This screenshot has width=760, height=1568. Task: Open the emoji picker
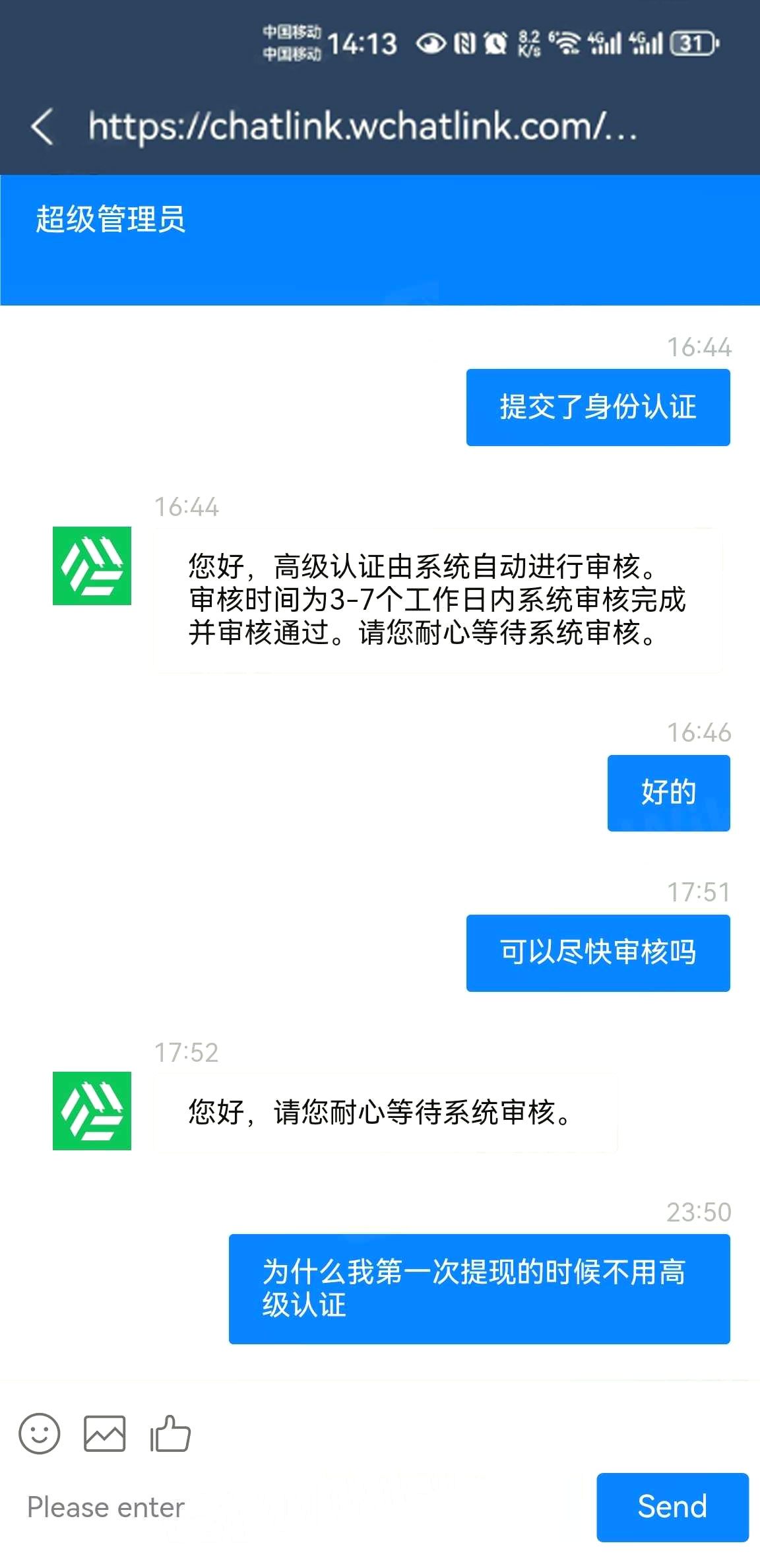click(x=39, y=1433)
